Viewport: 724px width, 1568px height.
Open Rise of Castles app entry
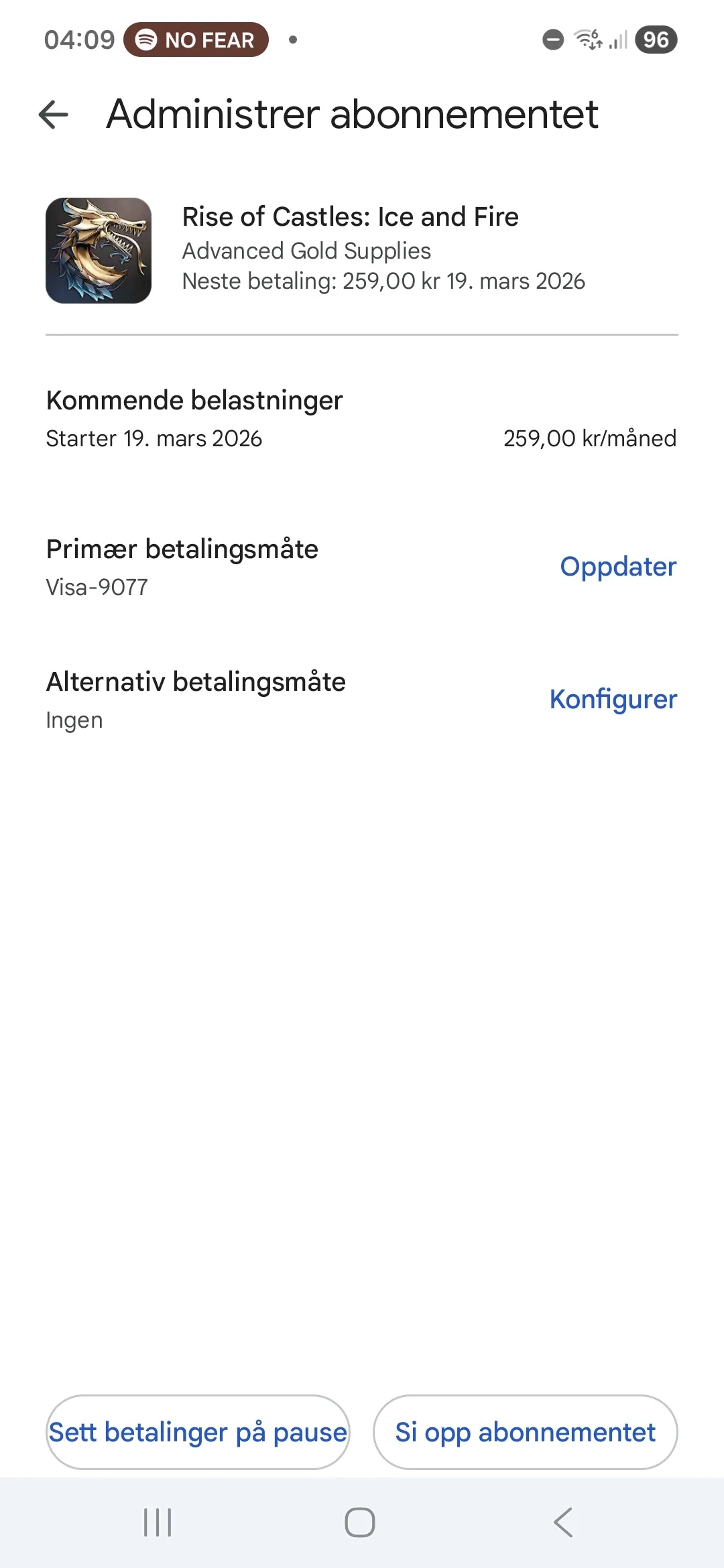pos(362,251)
